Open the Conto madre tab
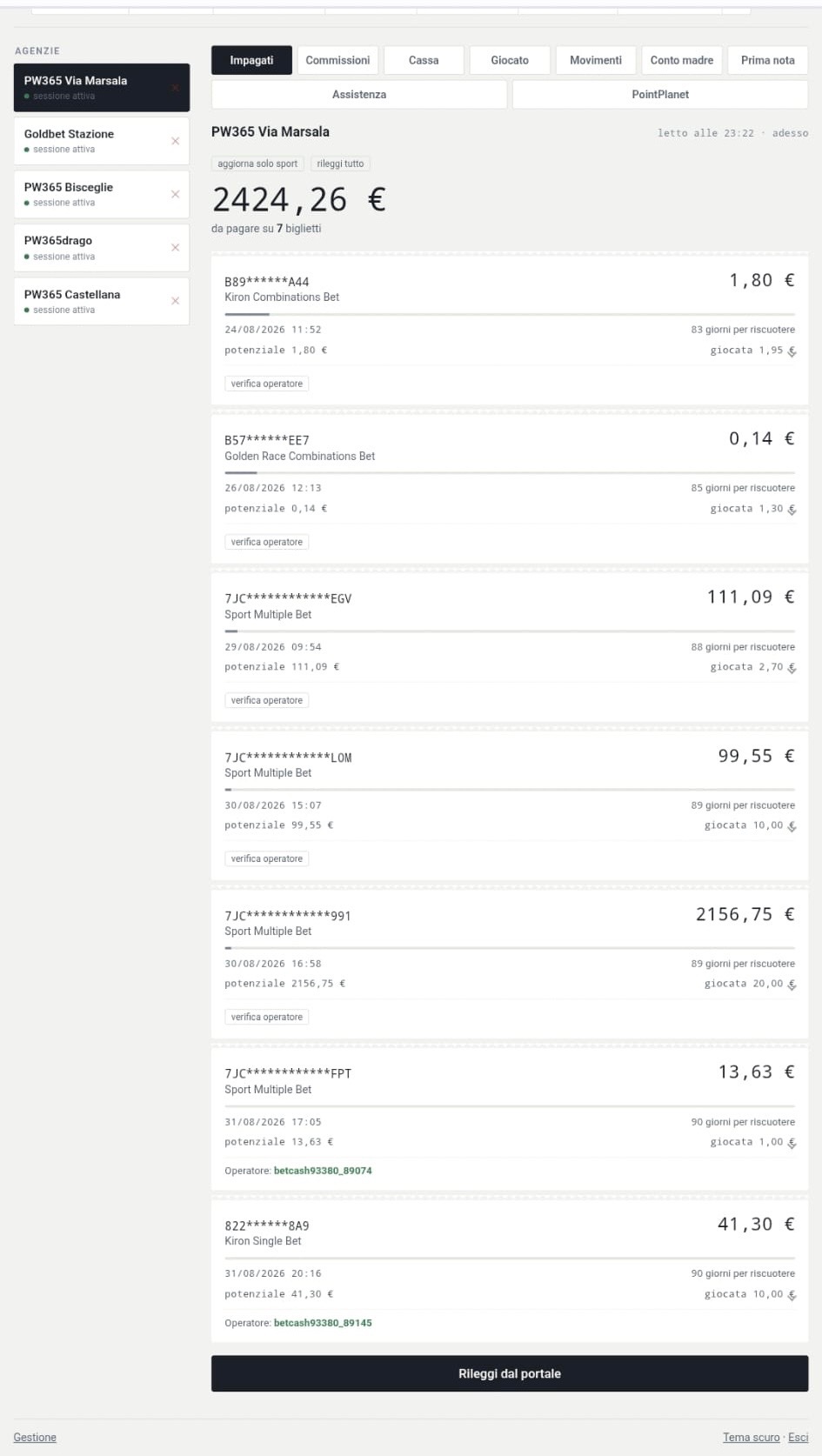 [x=682, y=60]
